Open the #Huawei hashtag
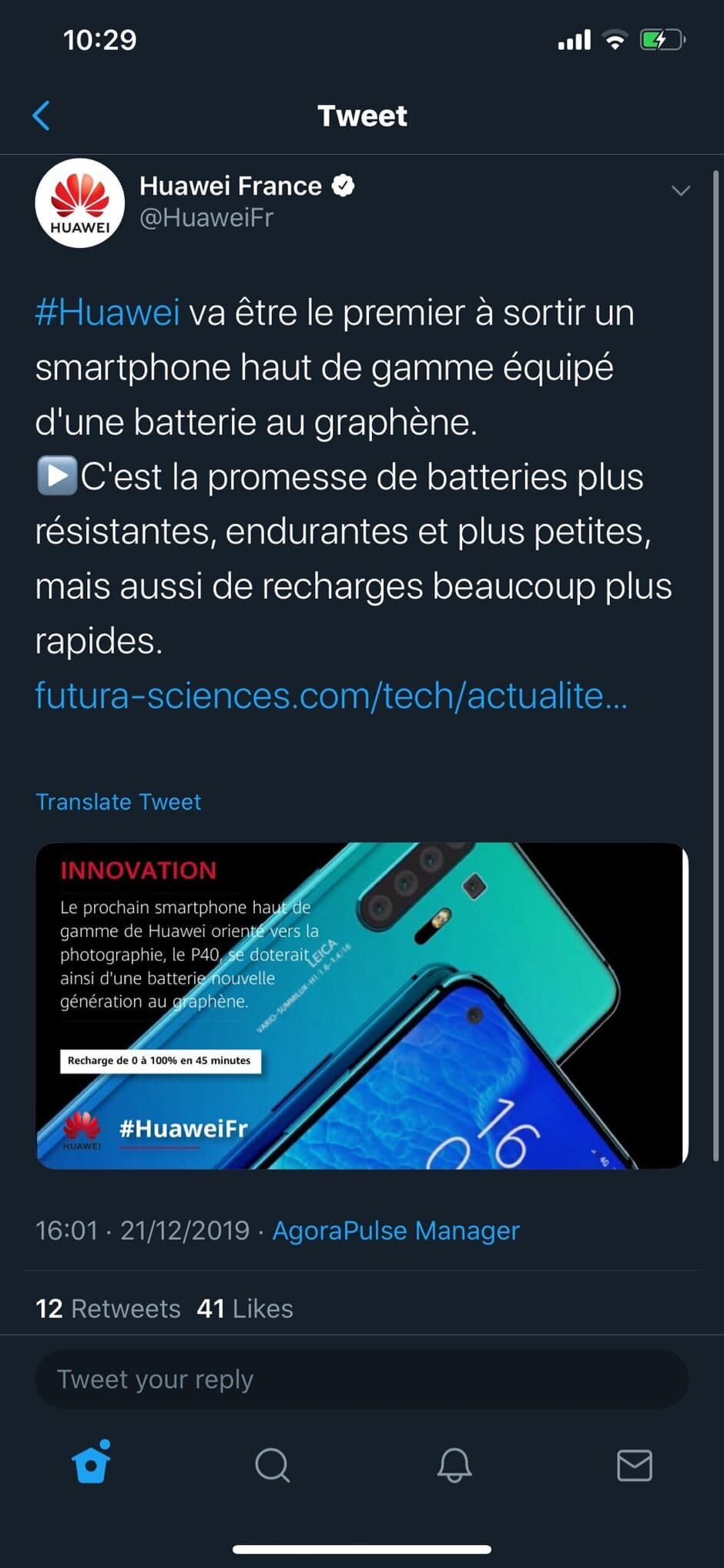Image resolution: width=724 pixels, height=1568 pixels. (x=107, y=313)
